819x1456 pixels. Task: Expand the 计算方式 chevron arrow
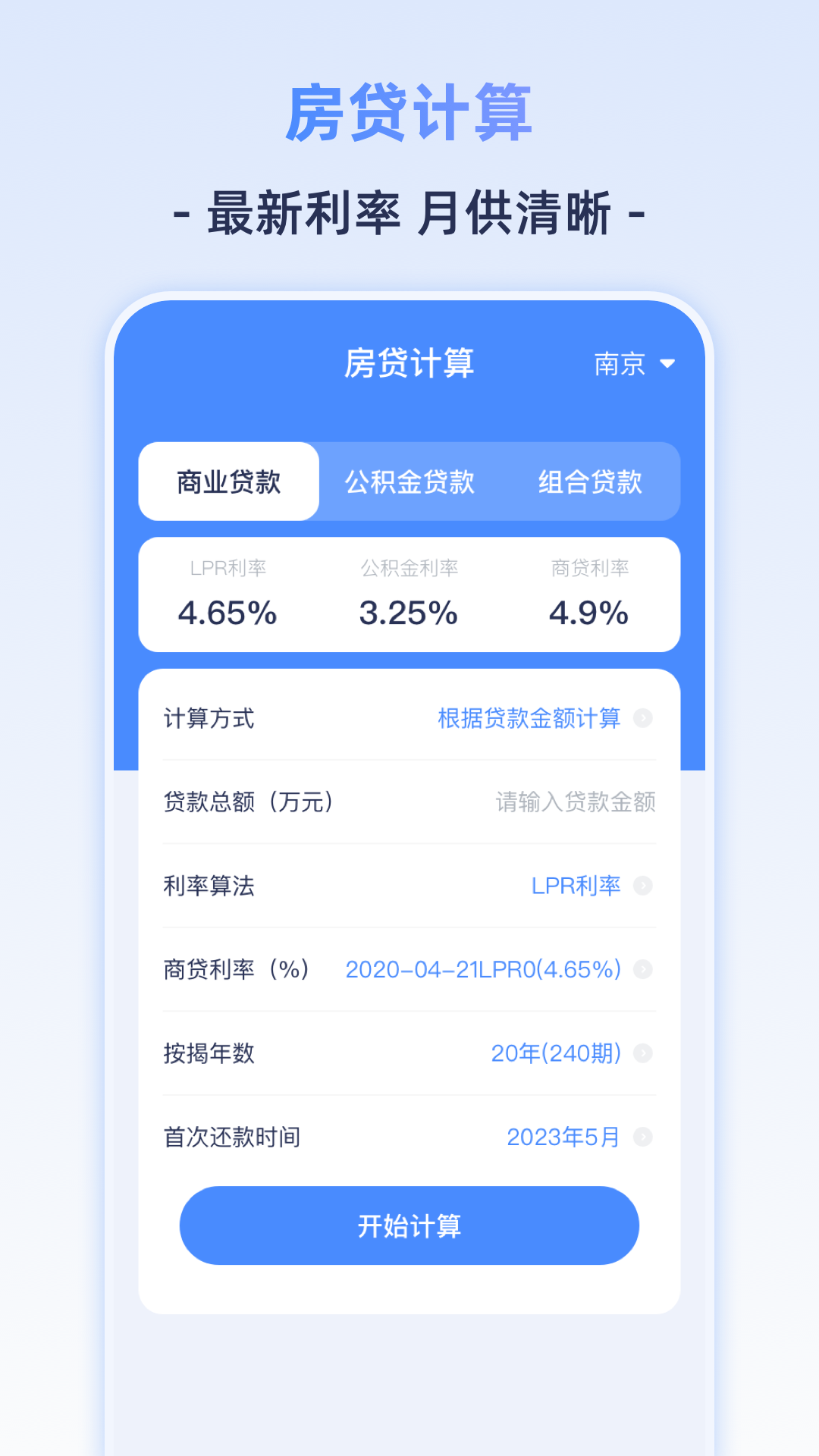(645, 720)
